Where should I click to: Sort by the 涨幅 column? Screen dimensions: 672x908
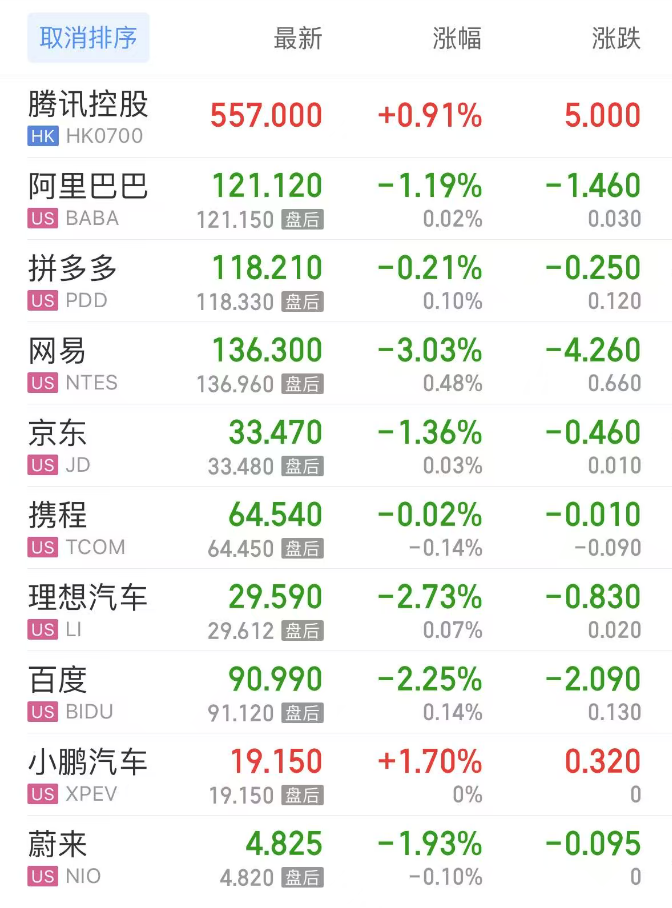coord(457,39)
